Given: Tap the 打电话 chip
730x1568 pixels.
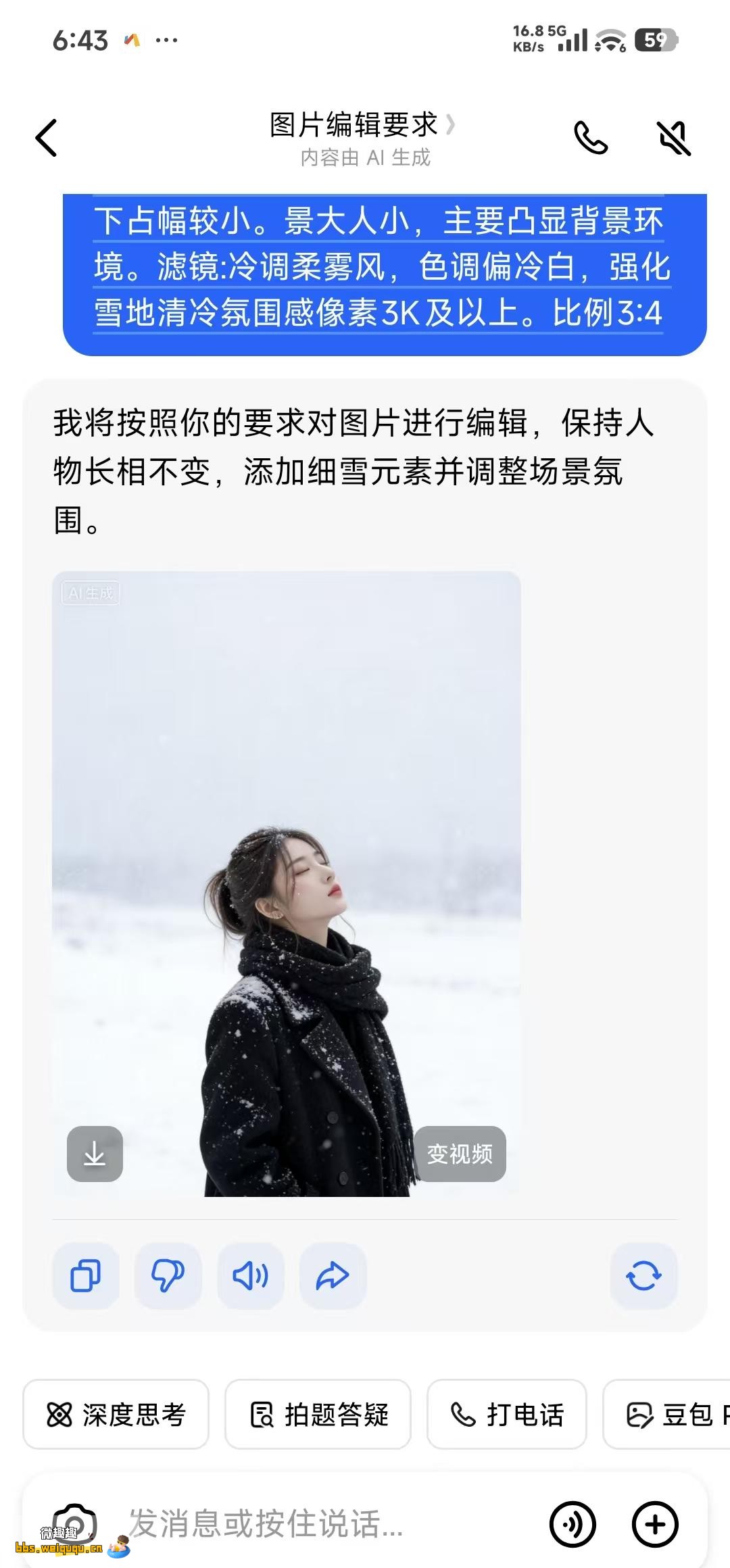Looking at the screenshot, I should click(506, 1415).
